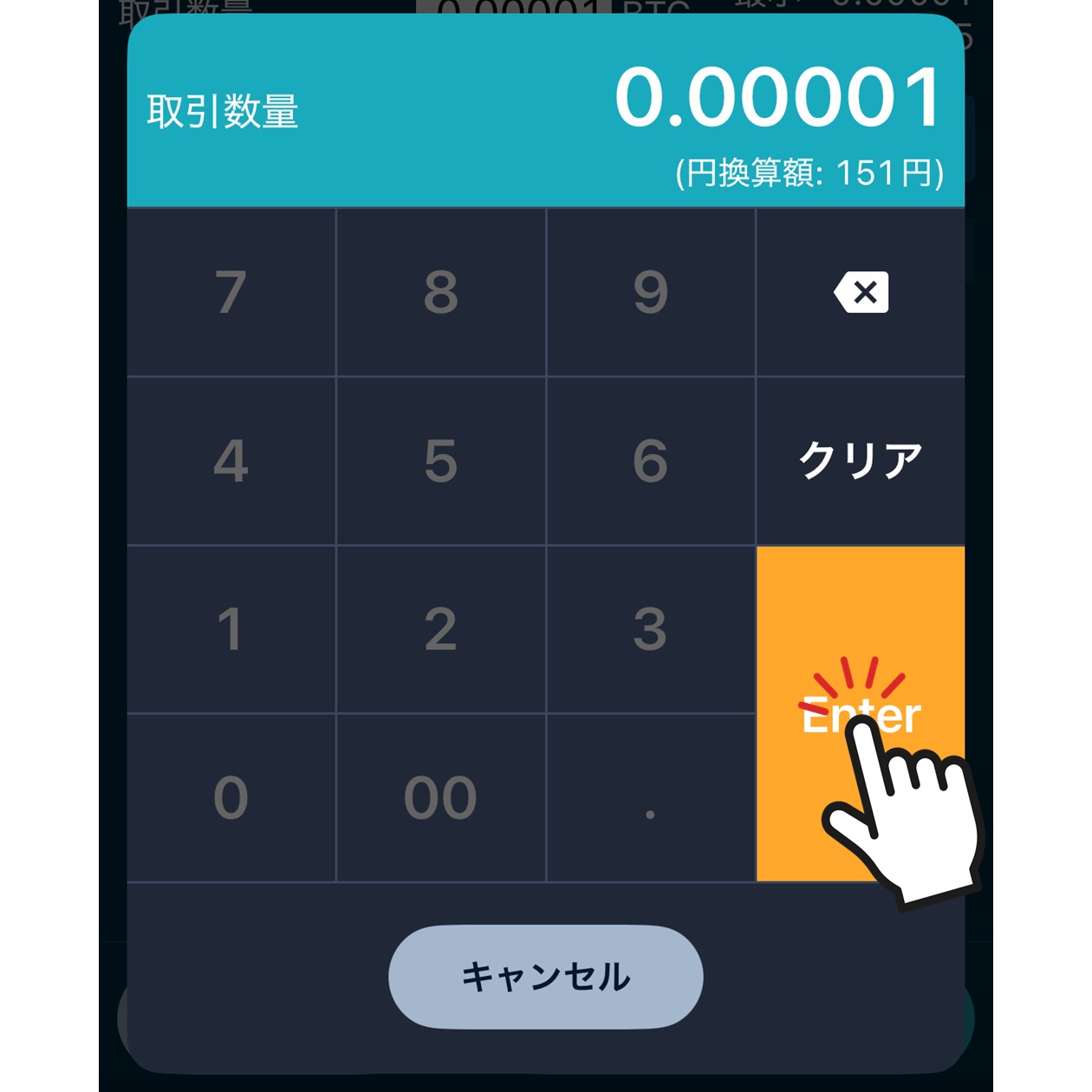
Task: Cancel input with キャンセル button
Action: (x=545, y=977)
